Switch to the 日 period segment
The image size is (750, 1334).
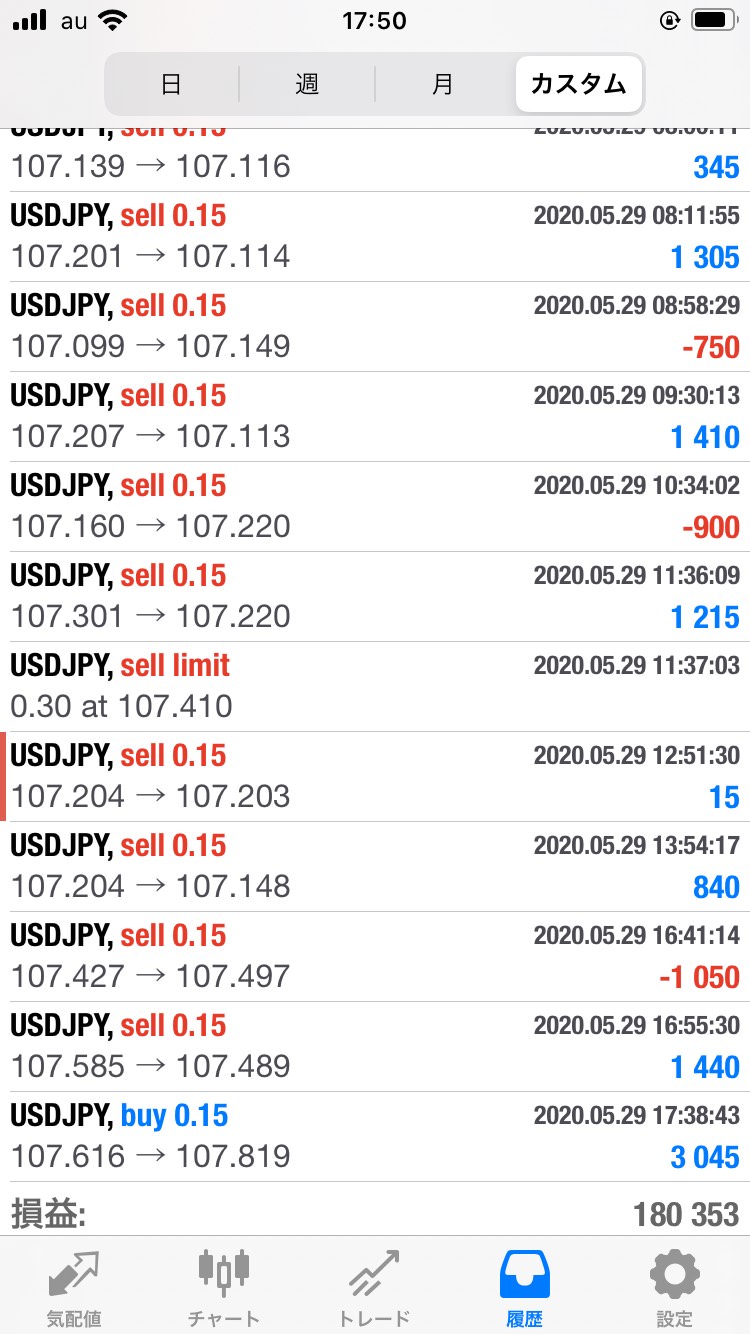pyautogui.click(x=171, y=84)
